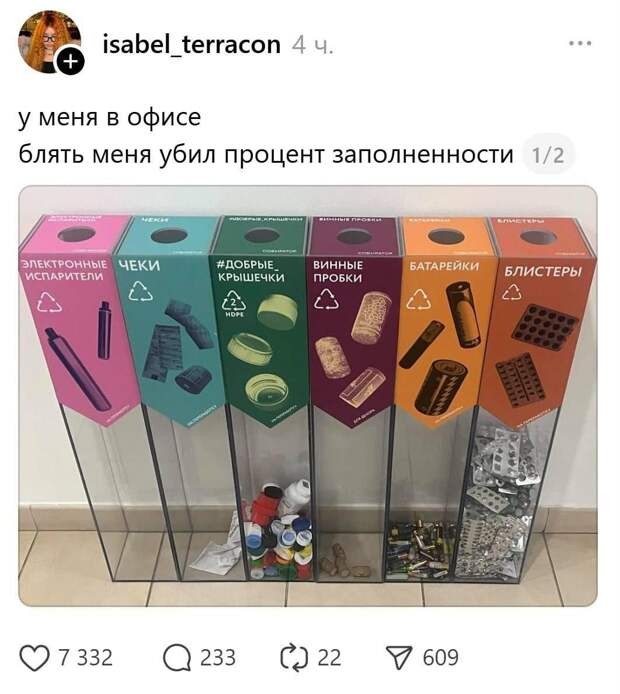Viewport: 620px width, 694px height.
Task: Open comments on the post
Action: pyautogui.click(x=177, y=657)
